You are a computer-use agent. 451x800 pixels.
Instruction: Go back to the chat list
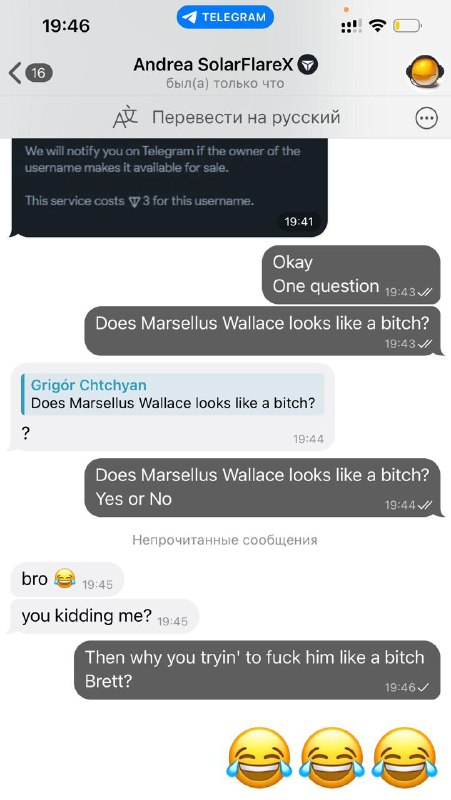coord(31,73)
